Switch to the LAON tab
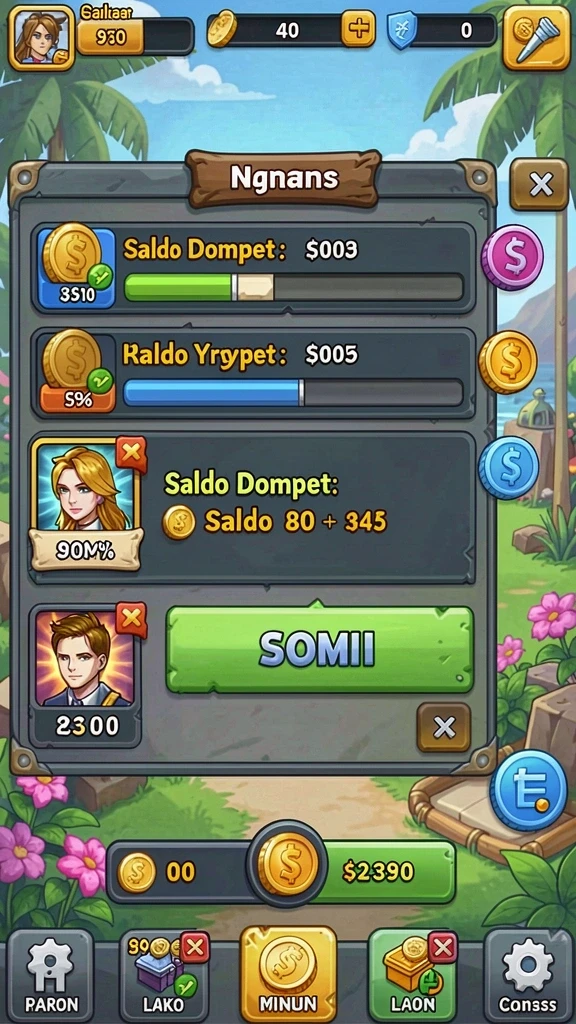This screenshot has width=576, height=1024. point(413,974)
